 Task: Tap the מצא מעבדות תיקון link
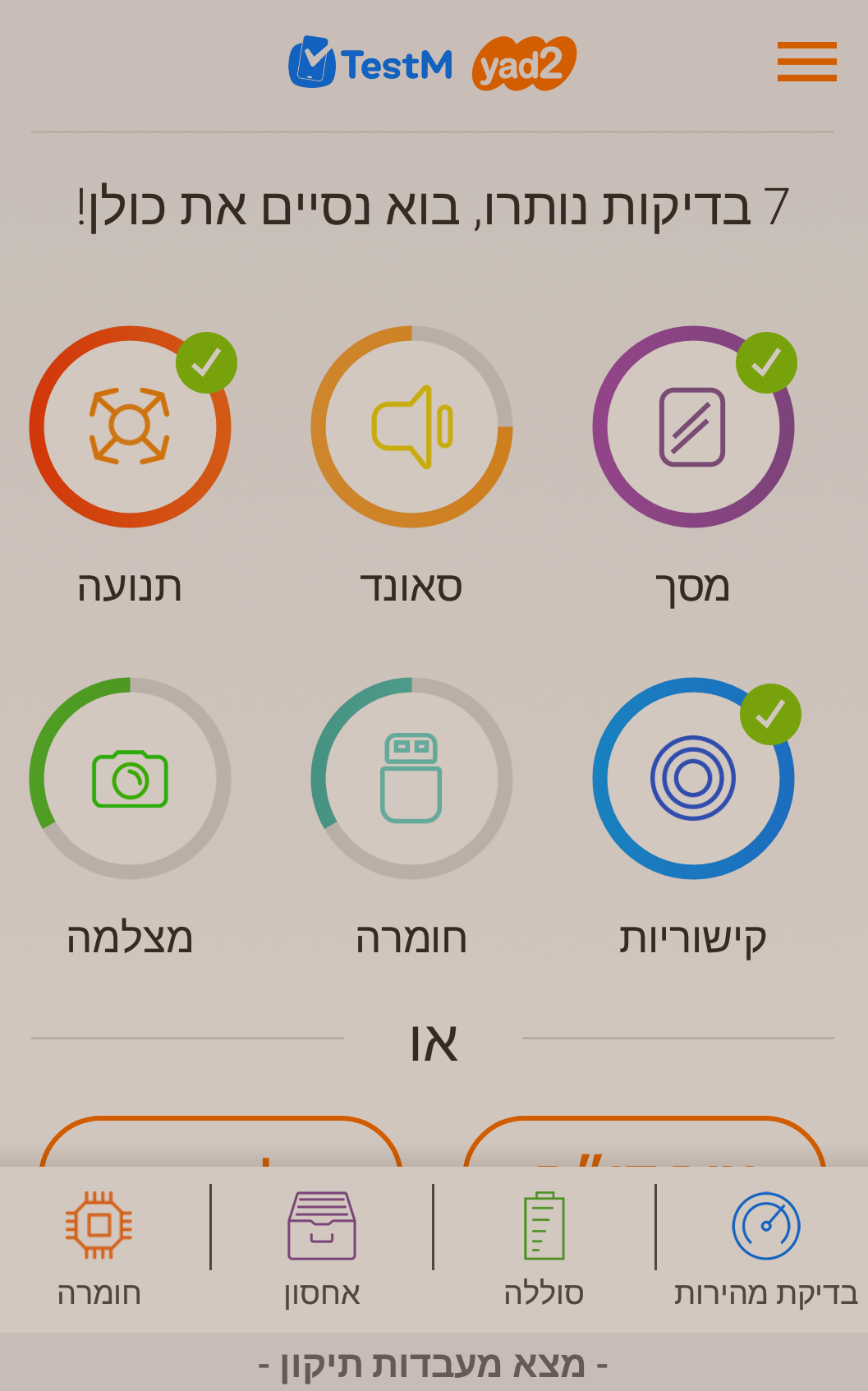tap(434, 1364)
